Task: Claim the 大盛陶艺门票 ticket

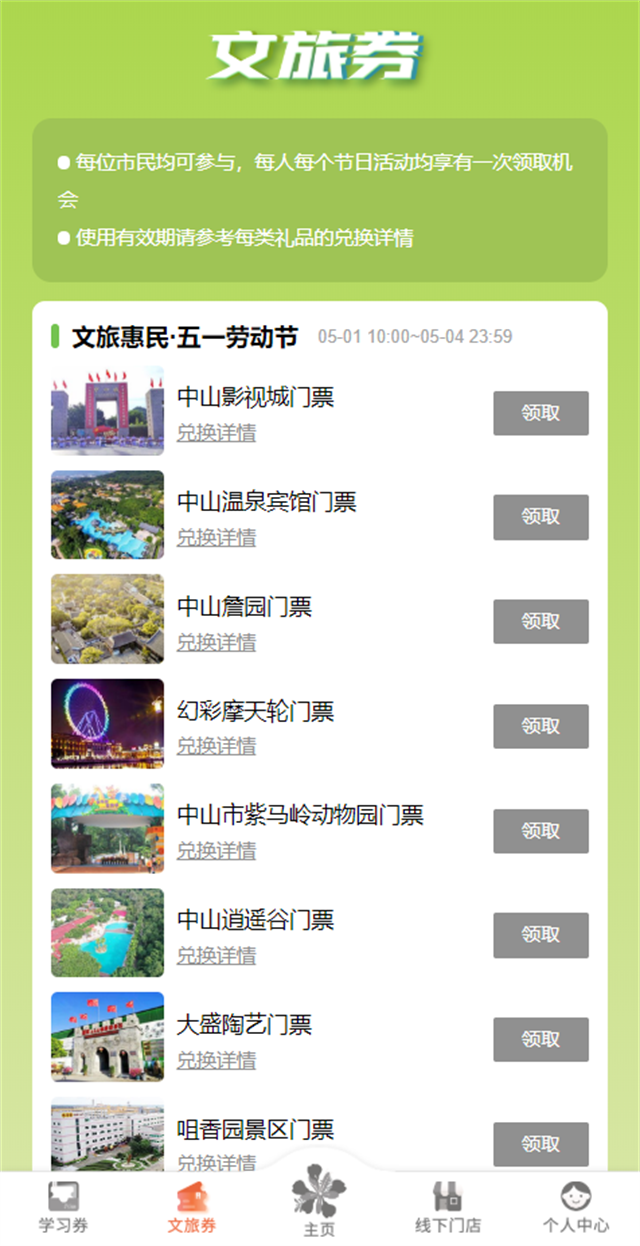Action: tap(540, 1039)
